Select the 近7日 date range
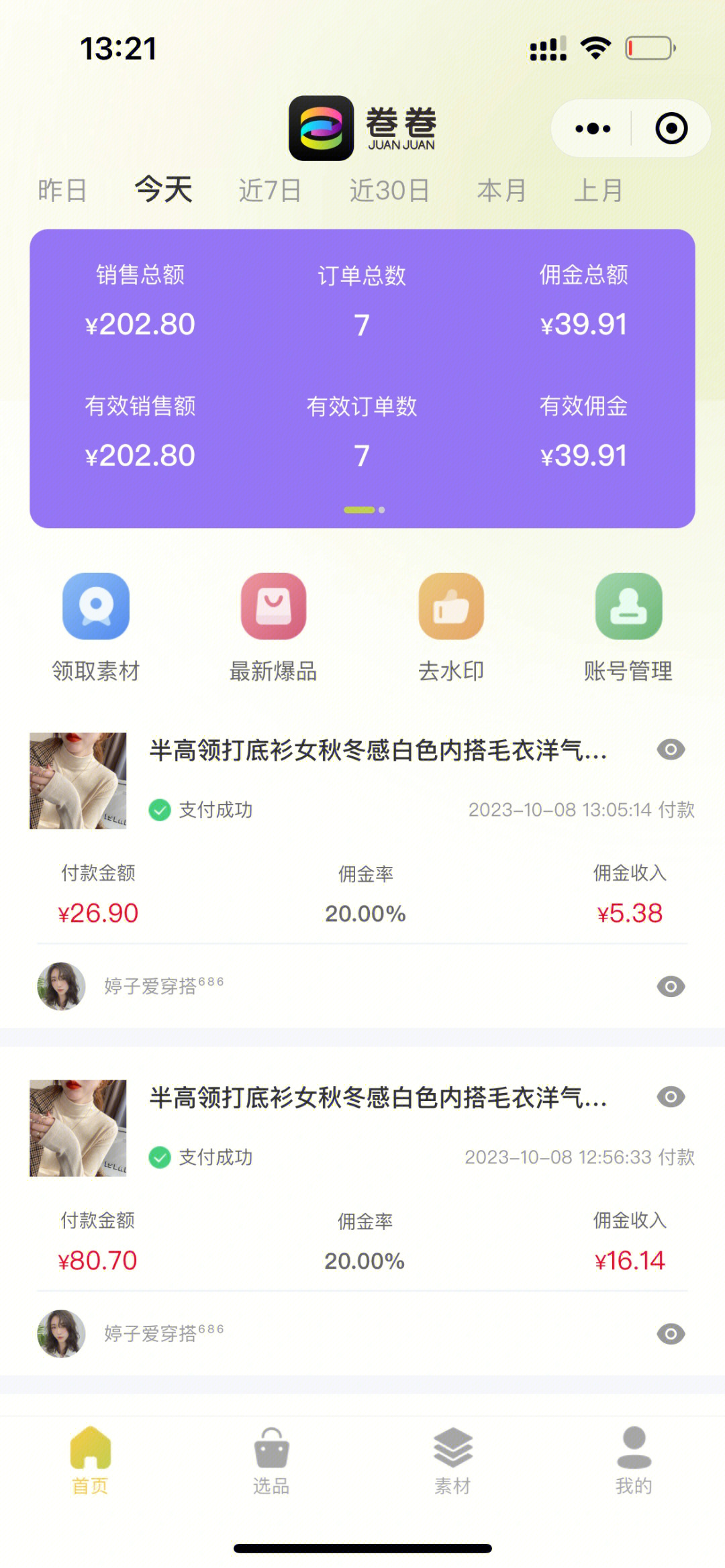 pos(270,191)
